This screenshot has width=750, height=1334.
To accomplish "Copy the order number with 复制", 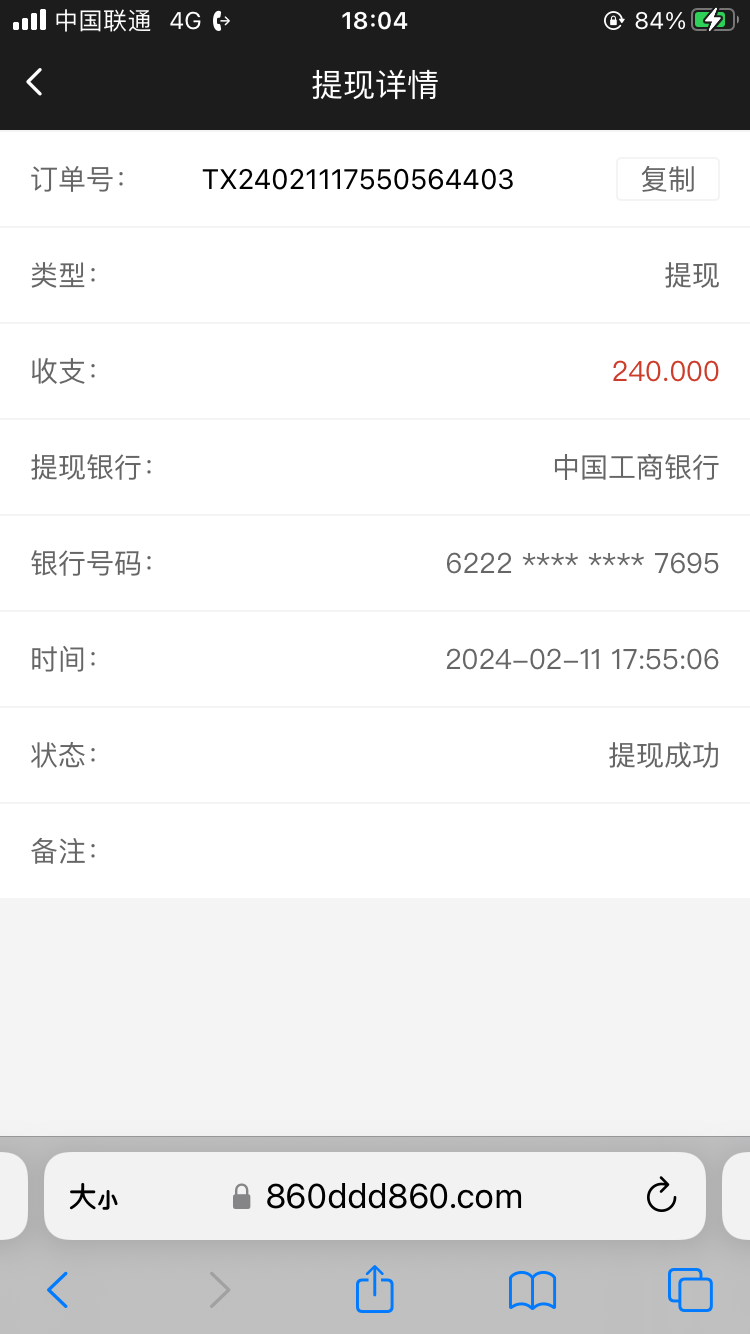I will pyautogui.click(x=667, y=180).
